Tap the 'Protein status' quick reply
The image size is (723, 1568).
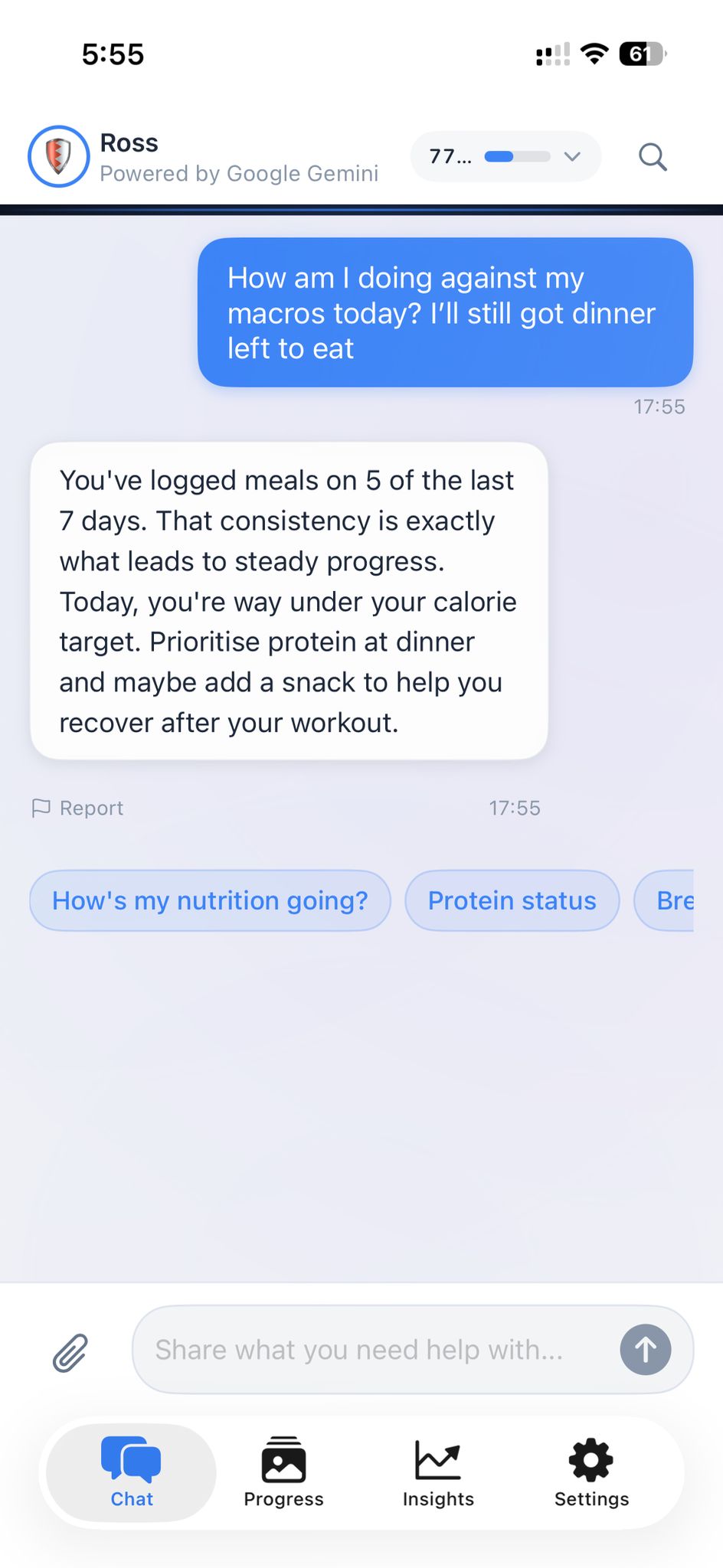(512, 900)
